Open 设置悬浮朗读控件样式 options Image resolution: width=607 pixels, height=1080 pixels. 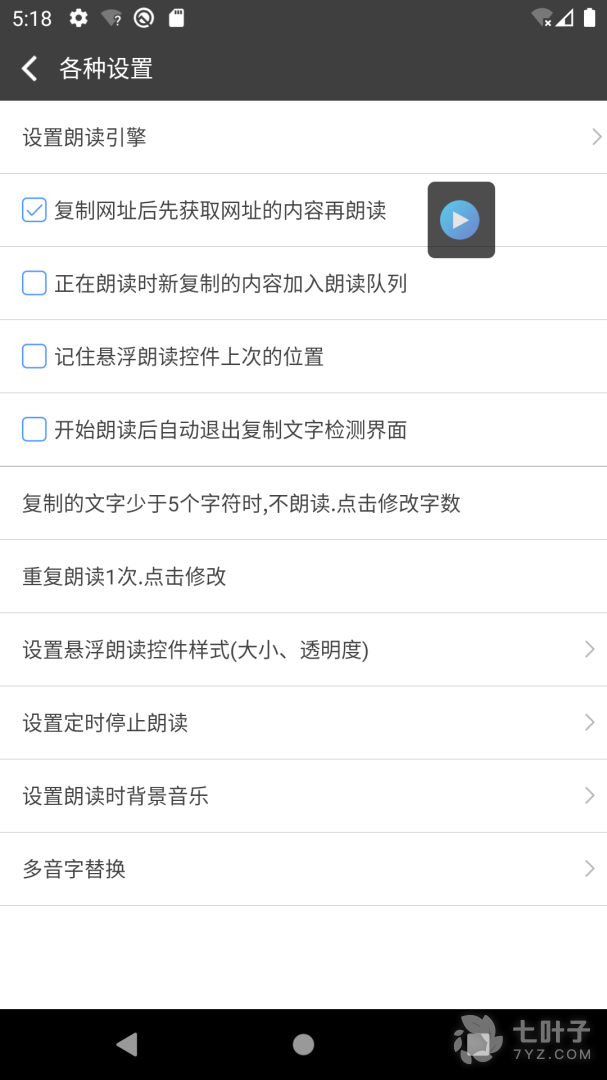coord(303,650)
